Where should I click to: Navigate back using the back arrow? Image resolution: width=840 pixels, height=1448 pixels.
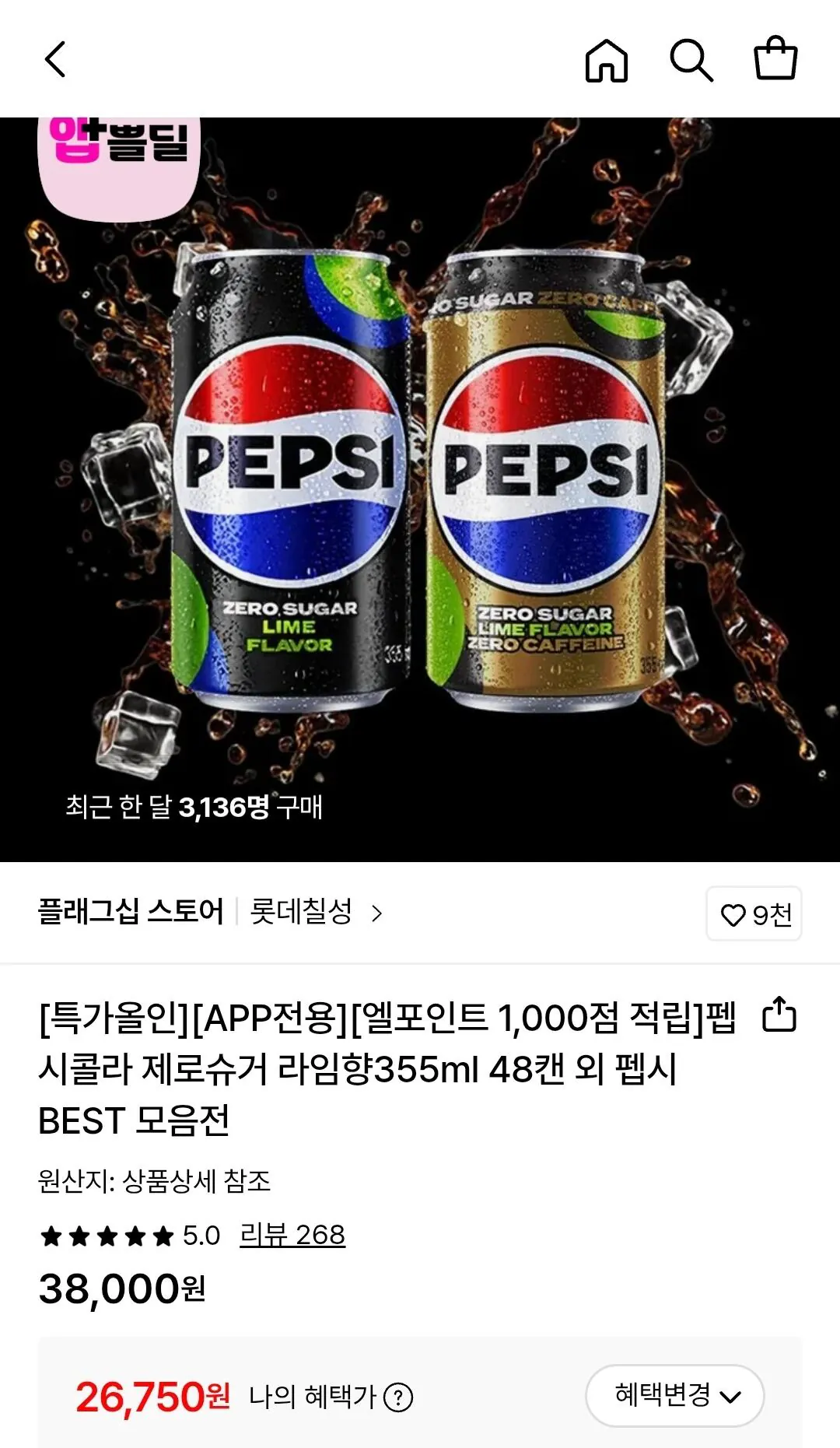pos(54,58)
